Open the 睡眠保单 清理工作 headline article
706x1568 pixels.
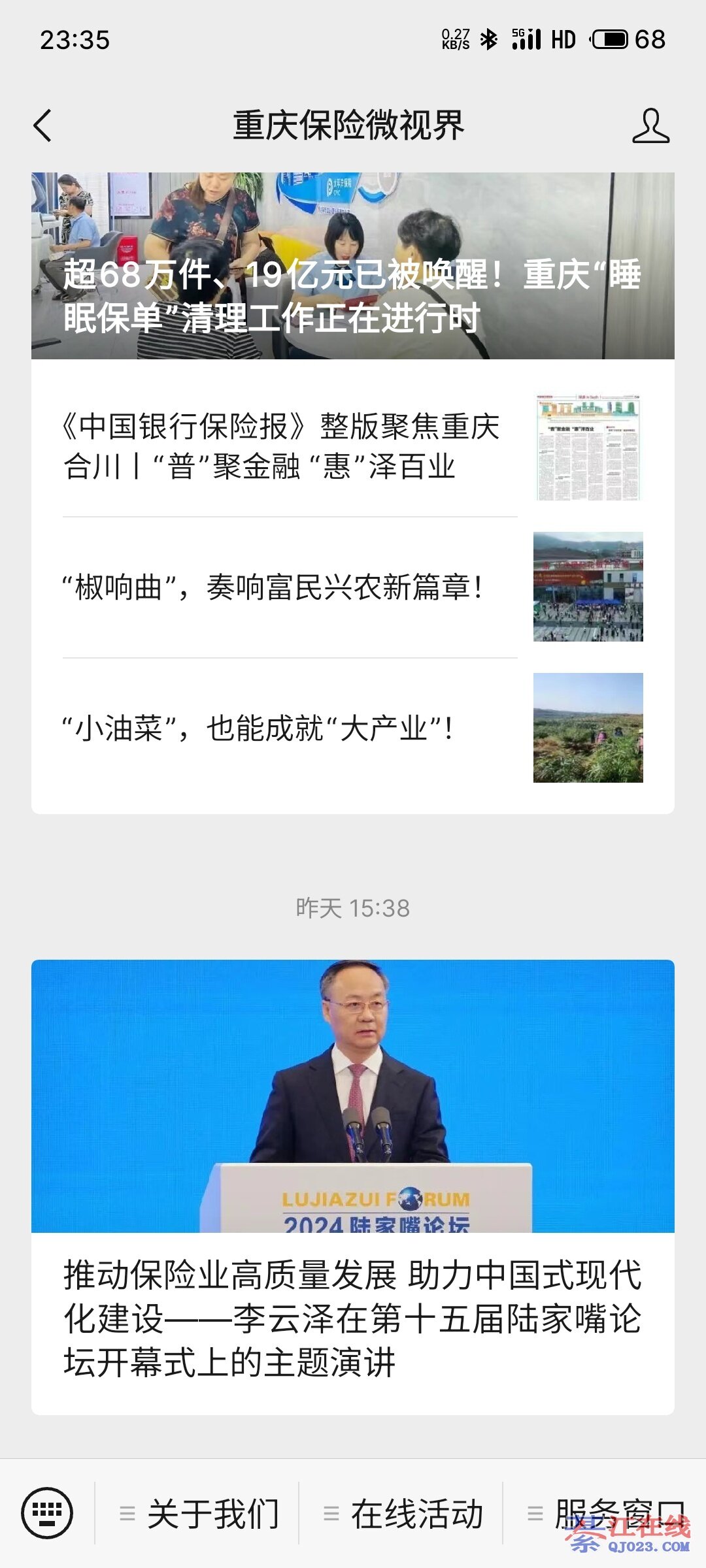pyautogui.click(x=353, y=266)
